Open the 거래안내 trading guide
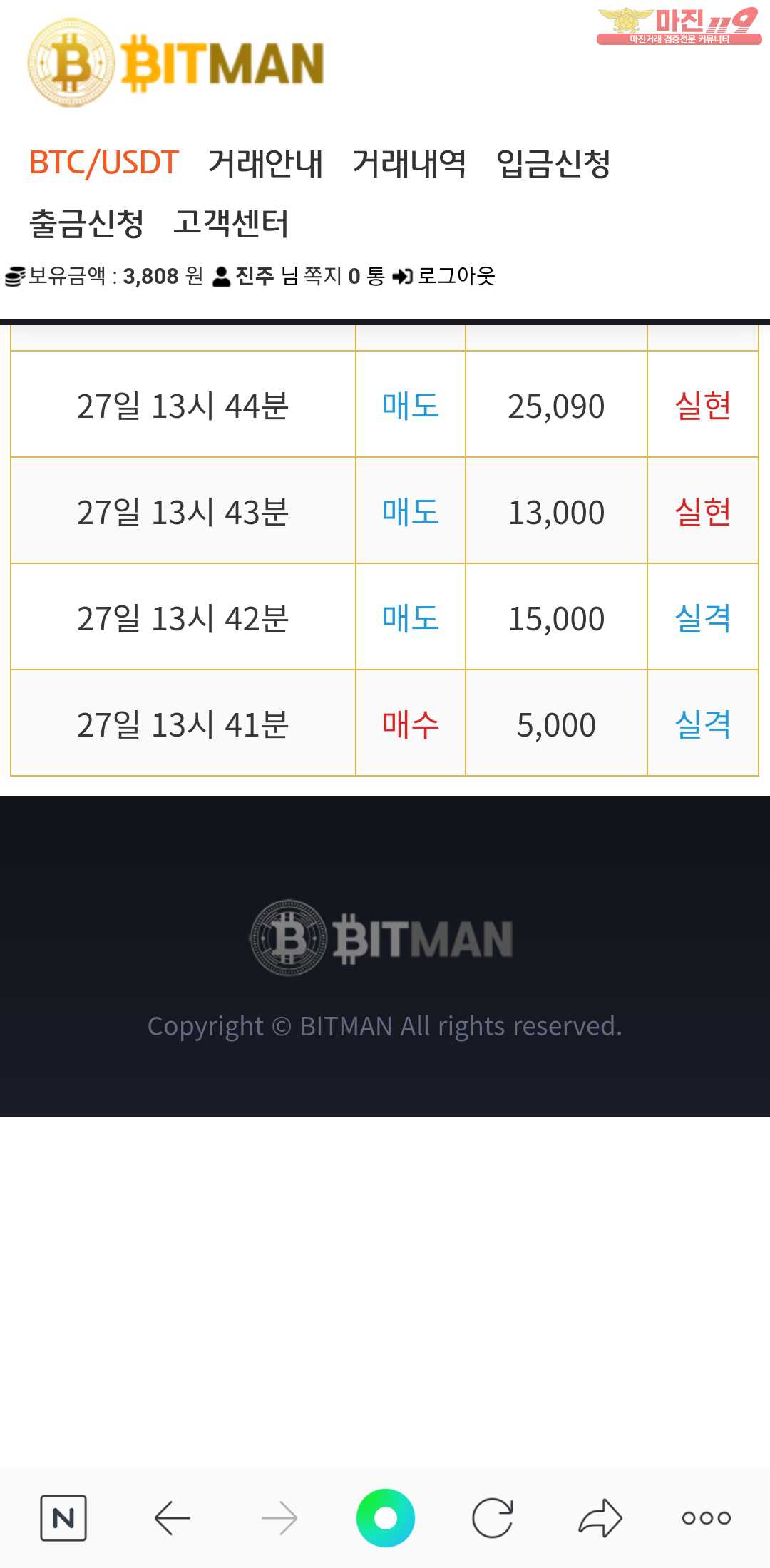The image size is (770, 1568). click(265, 163)
